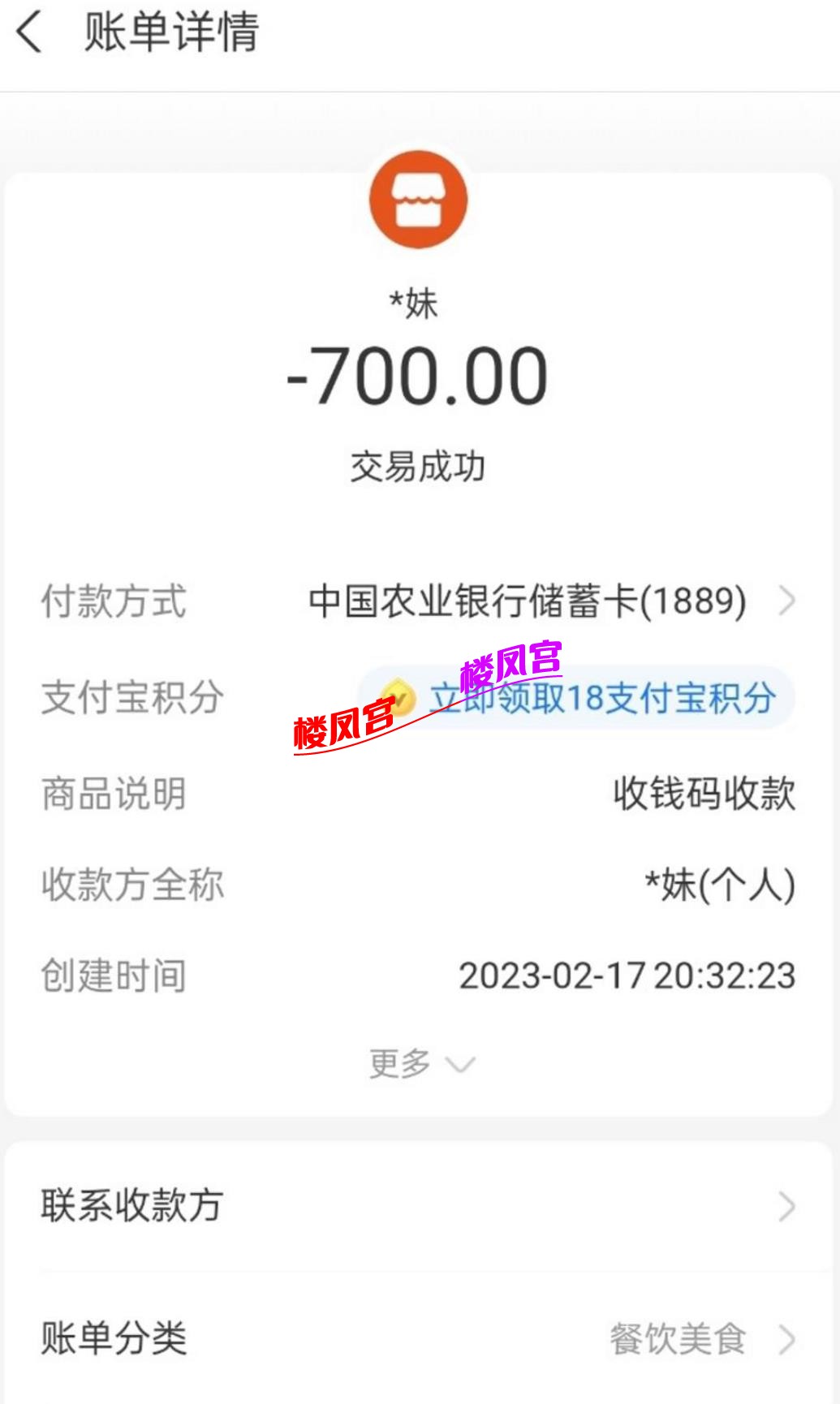Open 联系收款方 to contact the payee
The height and width of the screenshot is (1404, 840).
[130, 1208]
